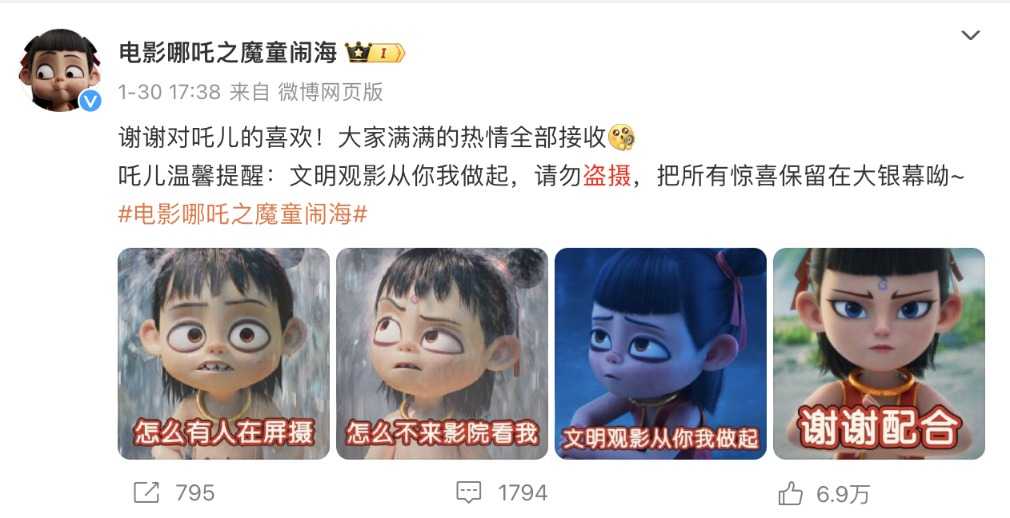The height and width of the screenshot is (518, 1010).
Task: Open the 电影哪吒之魔童闹海 account name
Action: point(228,52)
